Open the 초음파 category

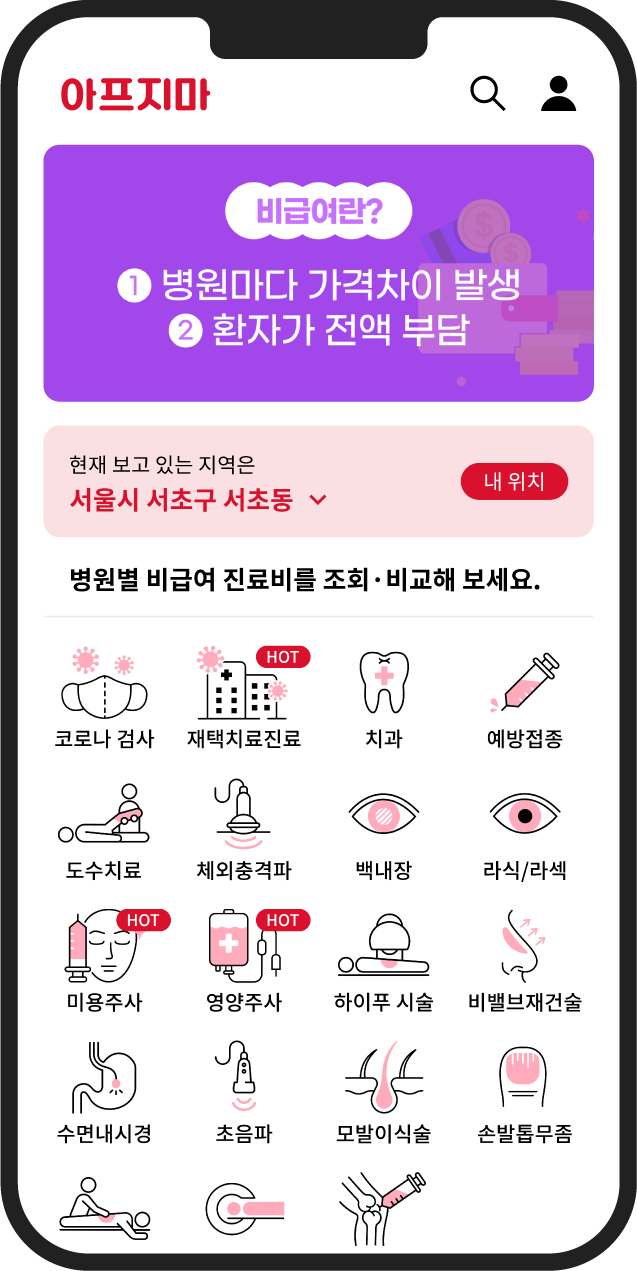pos(244,1092)
